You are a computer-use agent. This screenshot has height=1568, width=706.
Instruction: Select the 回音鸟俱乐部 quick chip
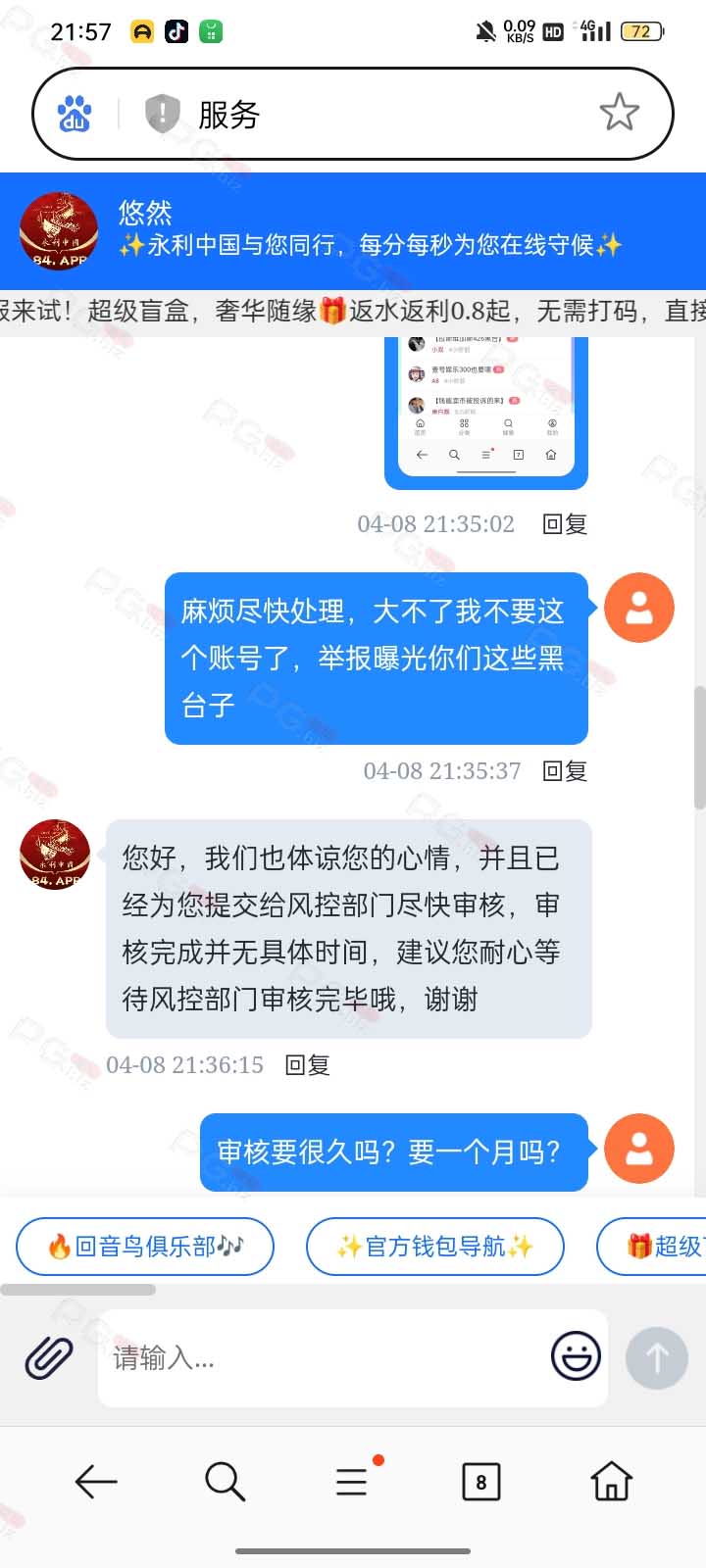tap(145, 1247)
